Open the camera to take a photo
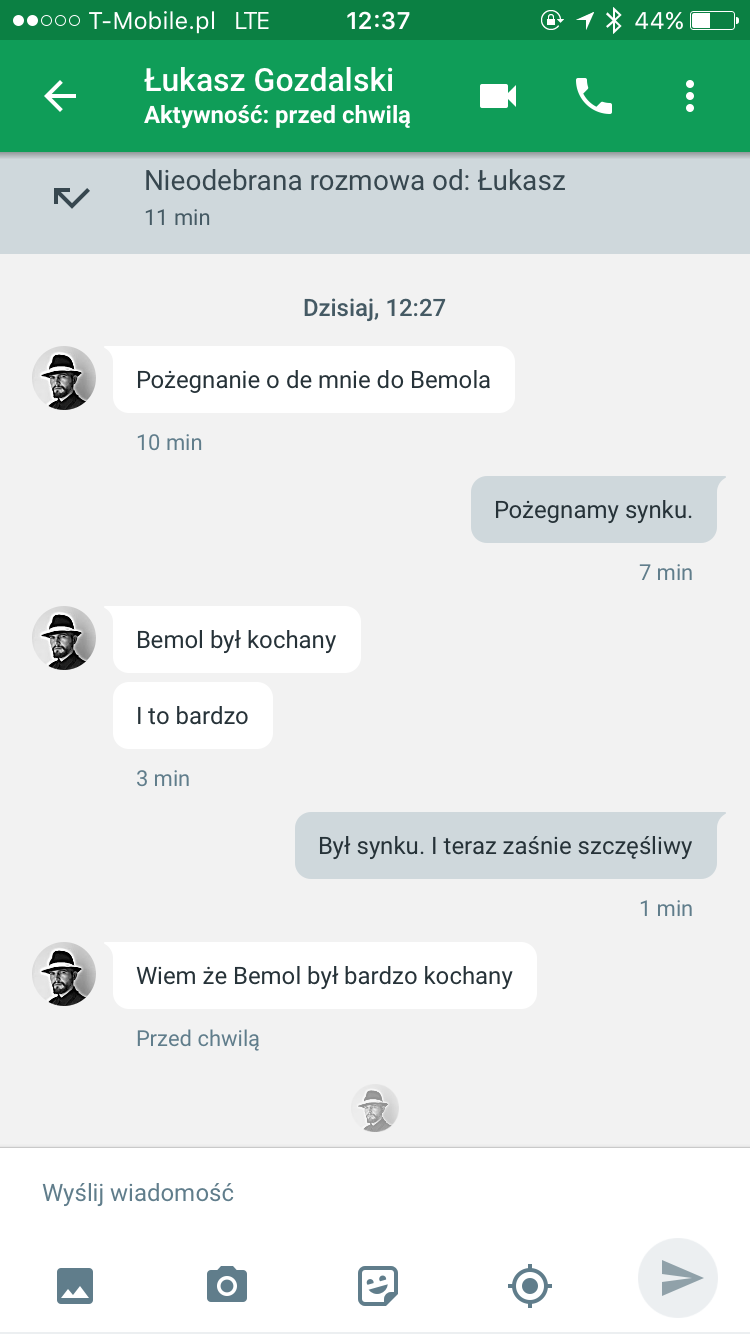 (x=227, y=1284)
